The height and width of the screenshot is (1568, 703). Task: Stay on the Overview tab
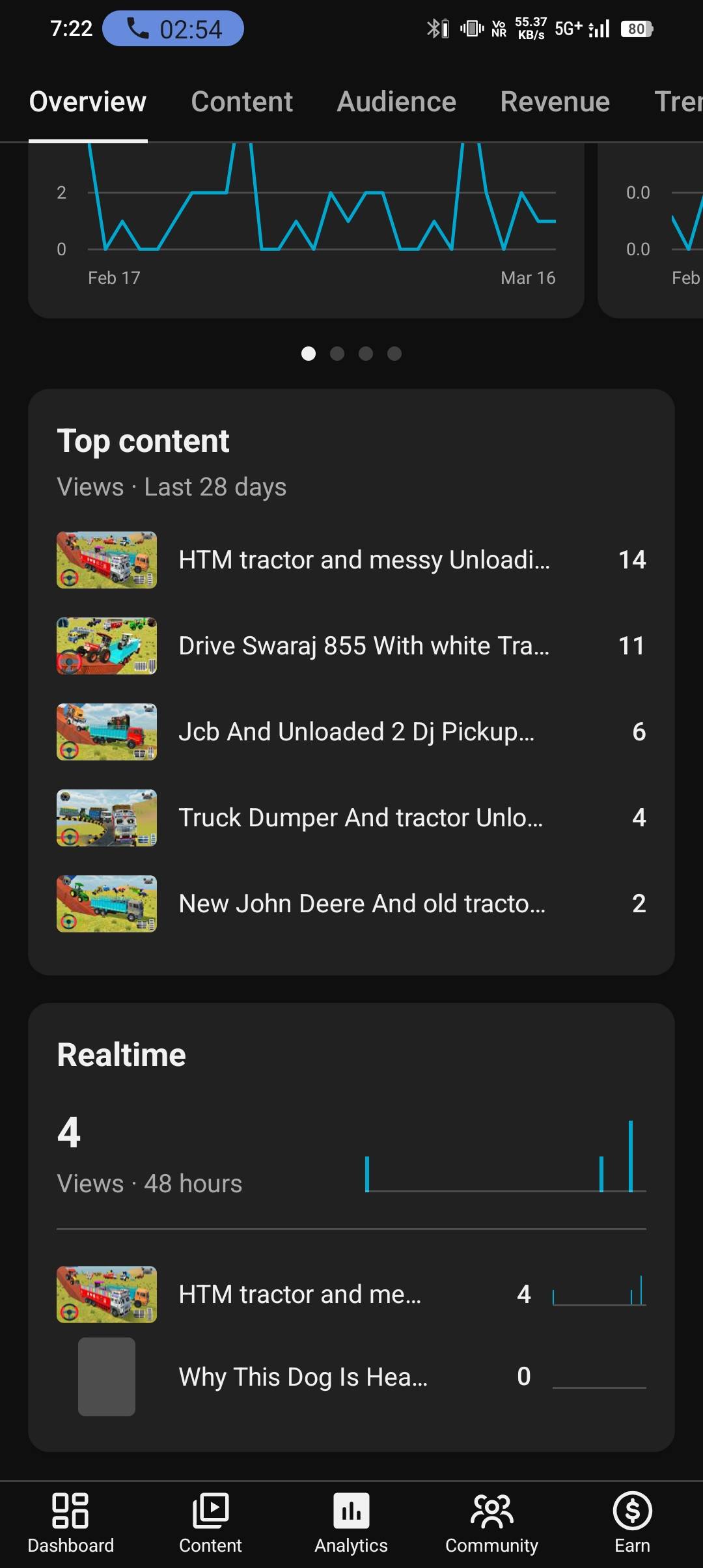click(x=88, y=102)
